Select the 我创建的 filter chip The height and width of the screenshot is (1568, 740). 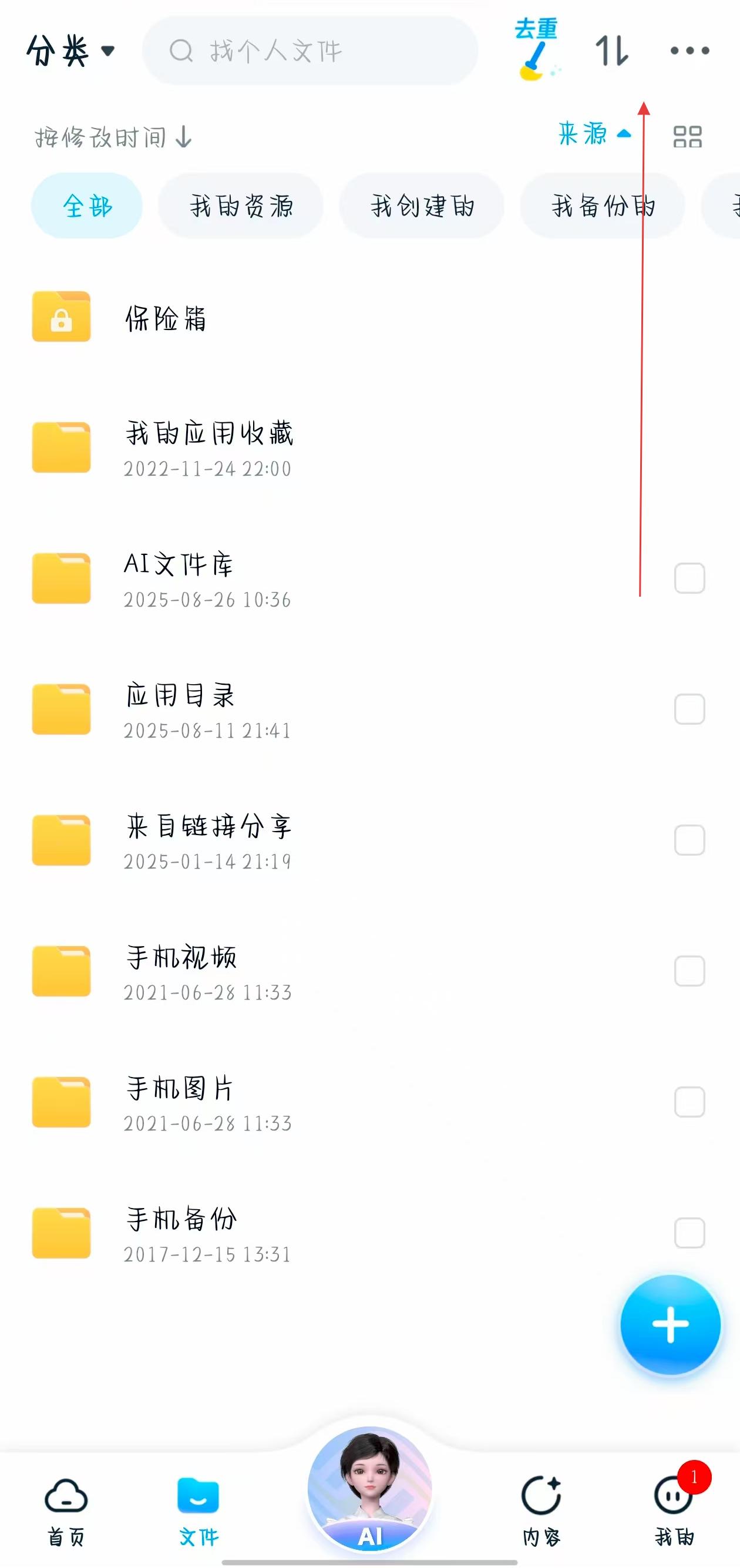[422, 206]
